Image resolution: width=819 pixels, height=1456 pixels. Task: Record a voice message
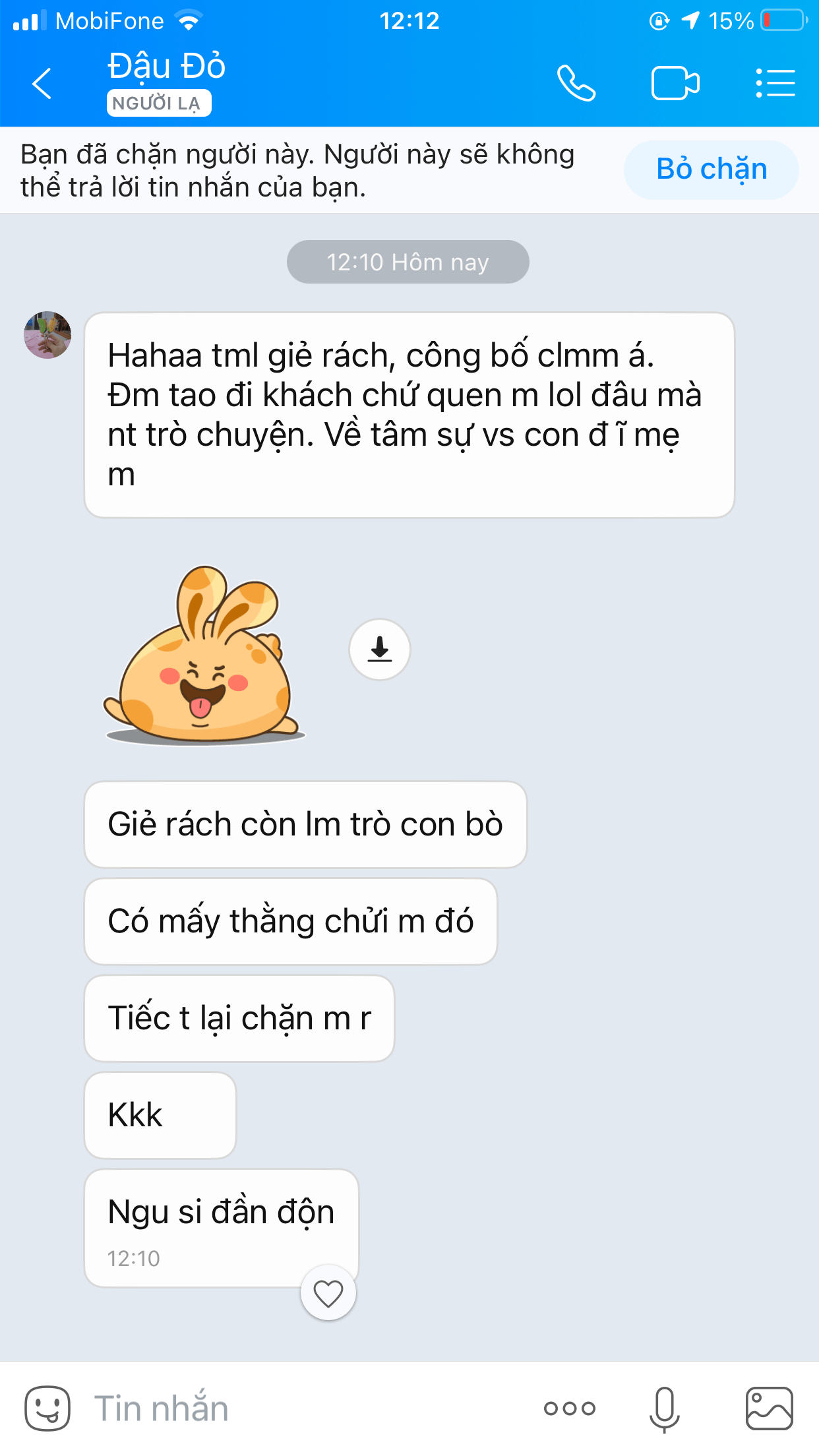(664, 1409)
